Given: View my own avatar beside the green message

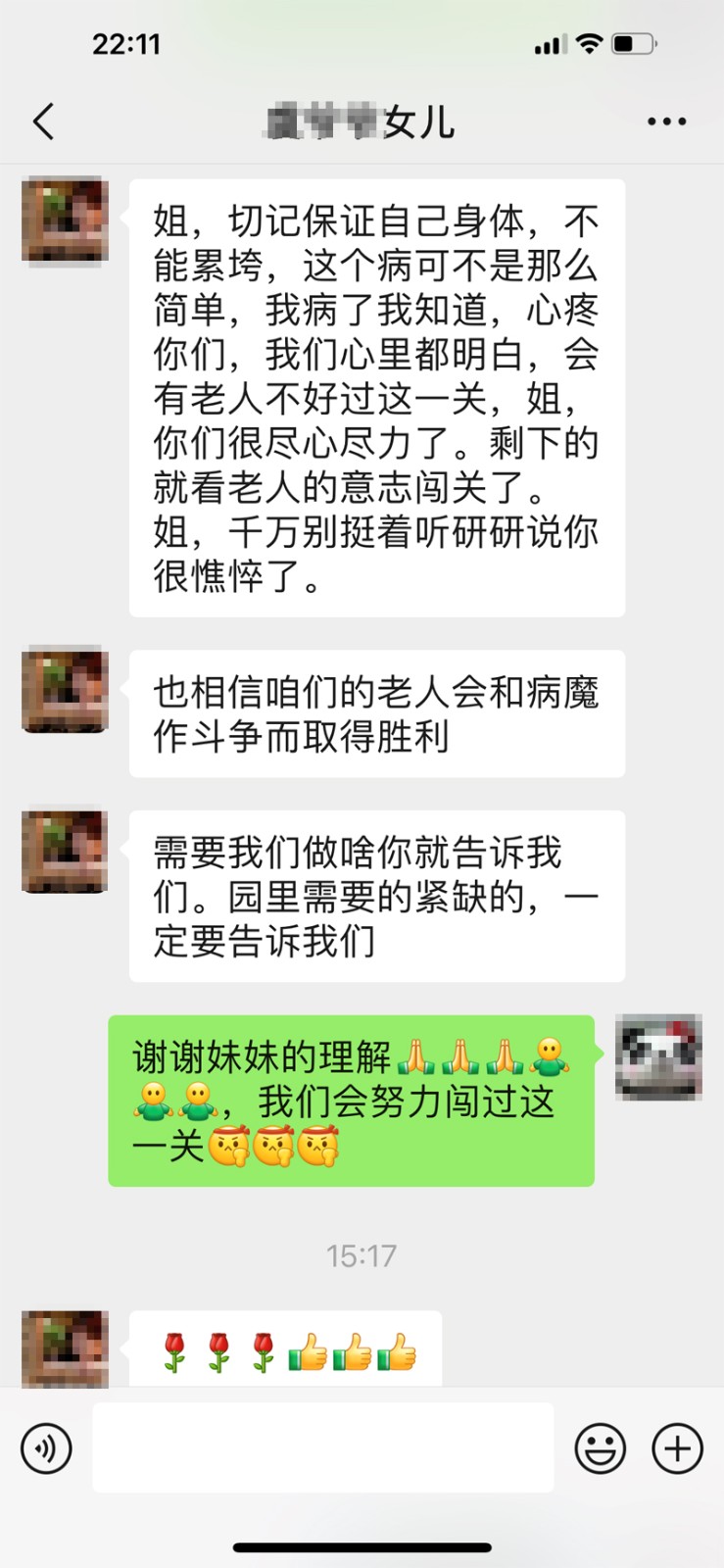Looking at the screenshot, I should point(658,1057).
